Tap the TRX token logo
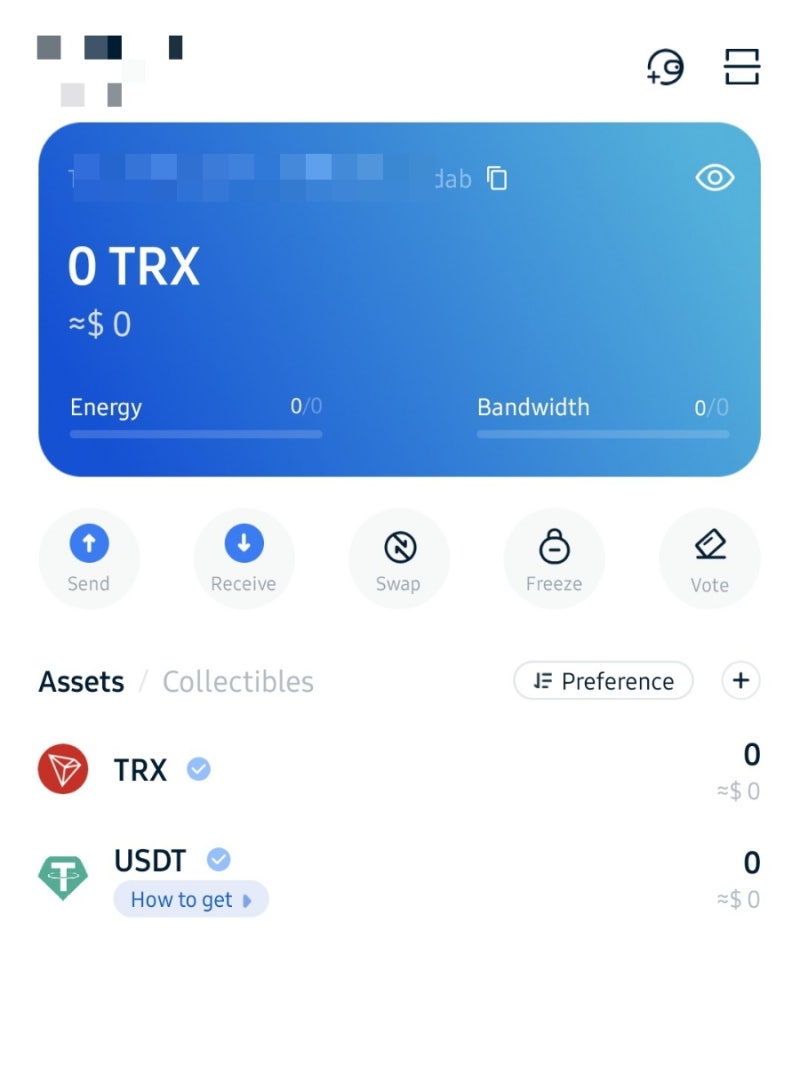800x1067 pixels. tap(64, 769)
